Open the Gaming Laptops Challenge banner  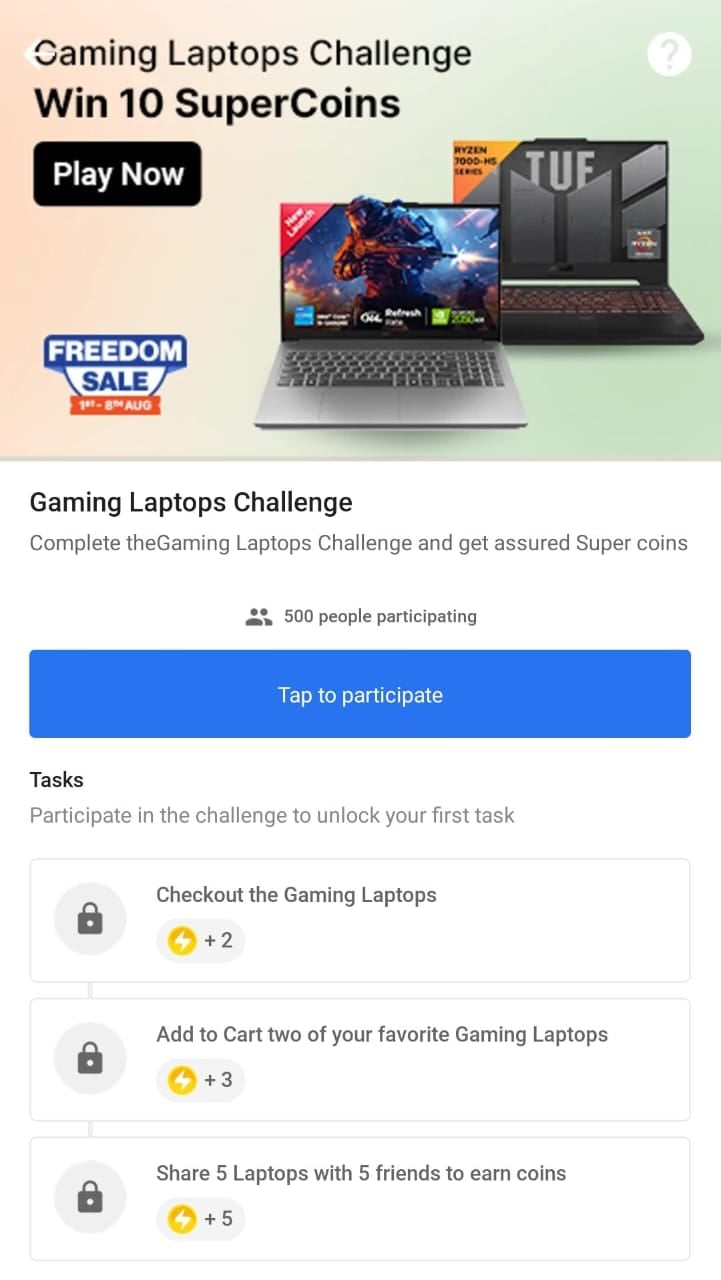[x=360, y=230]
